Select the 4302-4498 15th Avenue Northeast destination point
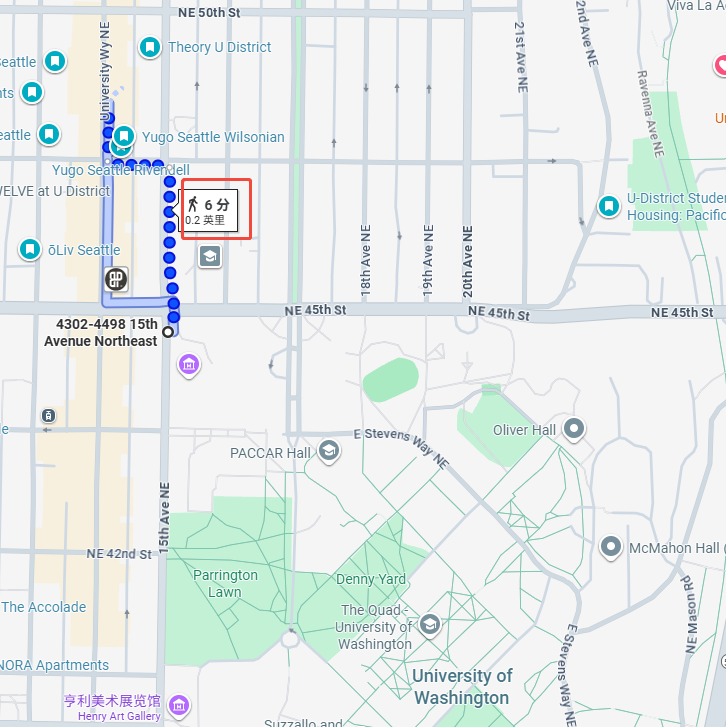The height and width of the screenshot is (727, 726). [x=168, y=331]
